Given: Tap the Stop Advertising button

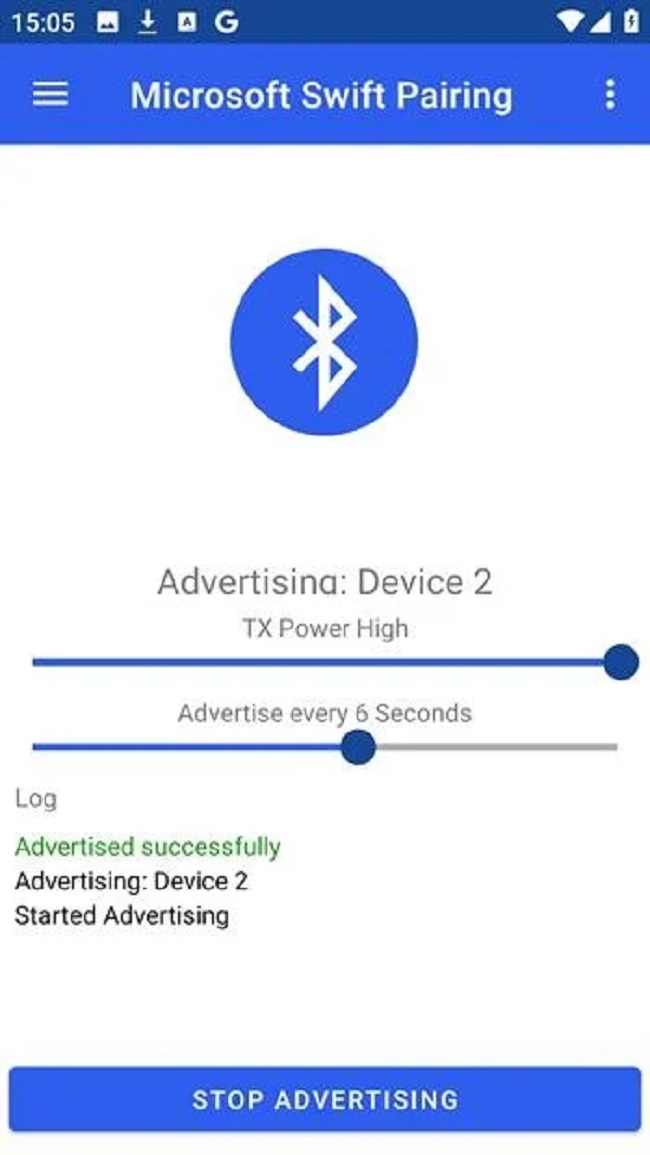Looking at the screenshot, I should (x=325, y=1099).
